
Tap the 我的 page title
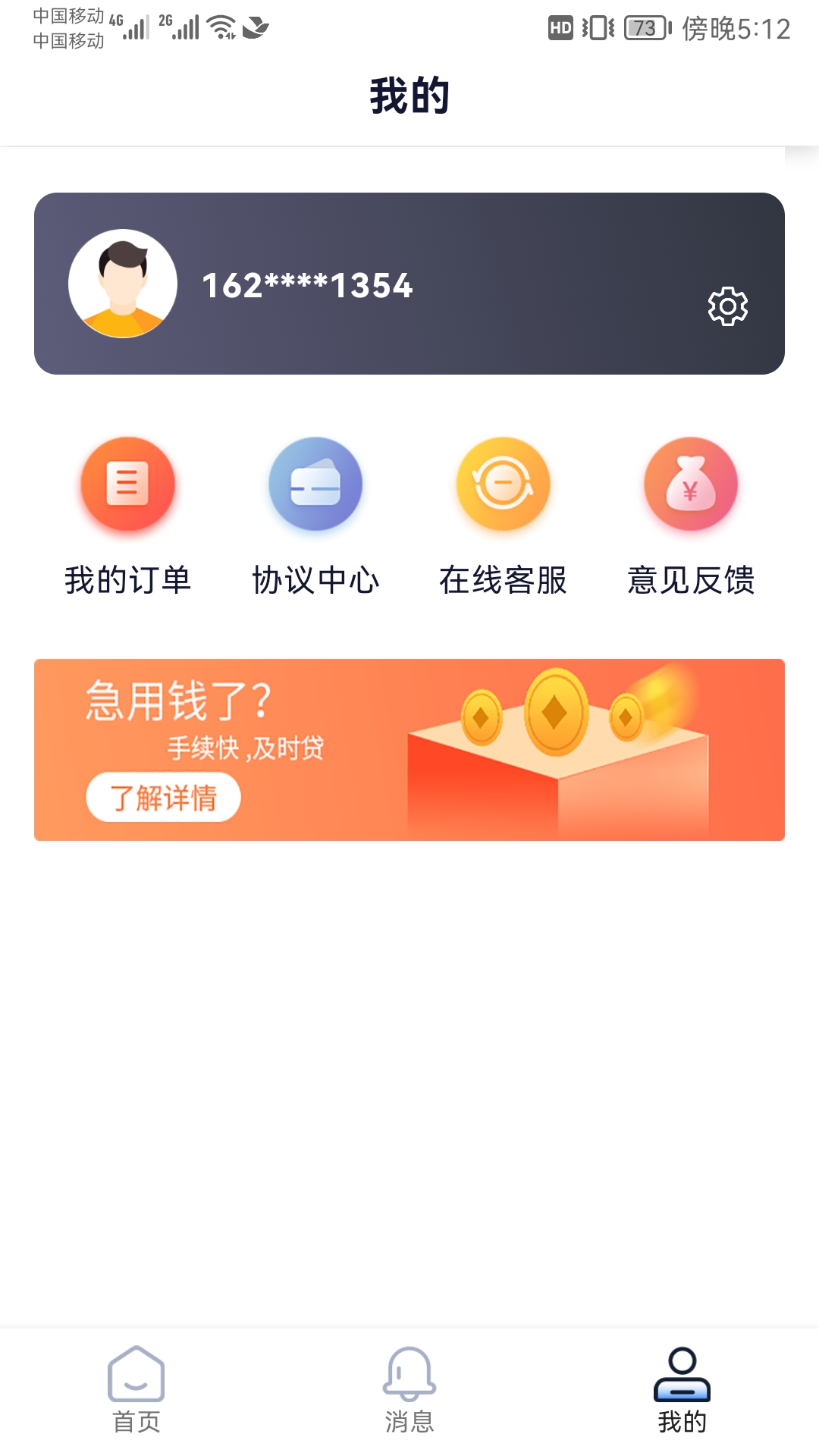pyautogui.click(x=409, y=96)
